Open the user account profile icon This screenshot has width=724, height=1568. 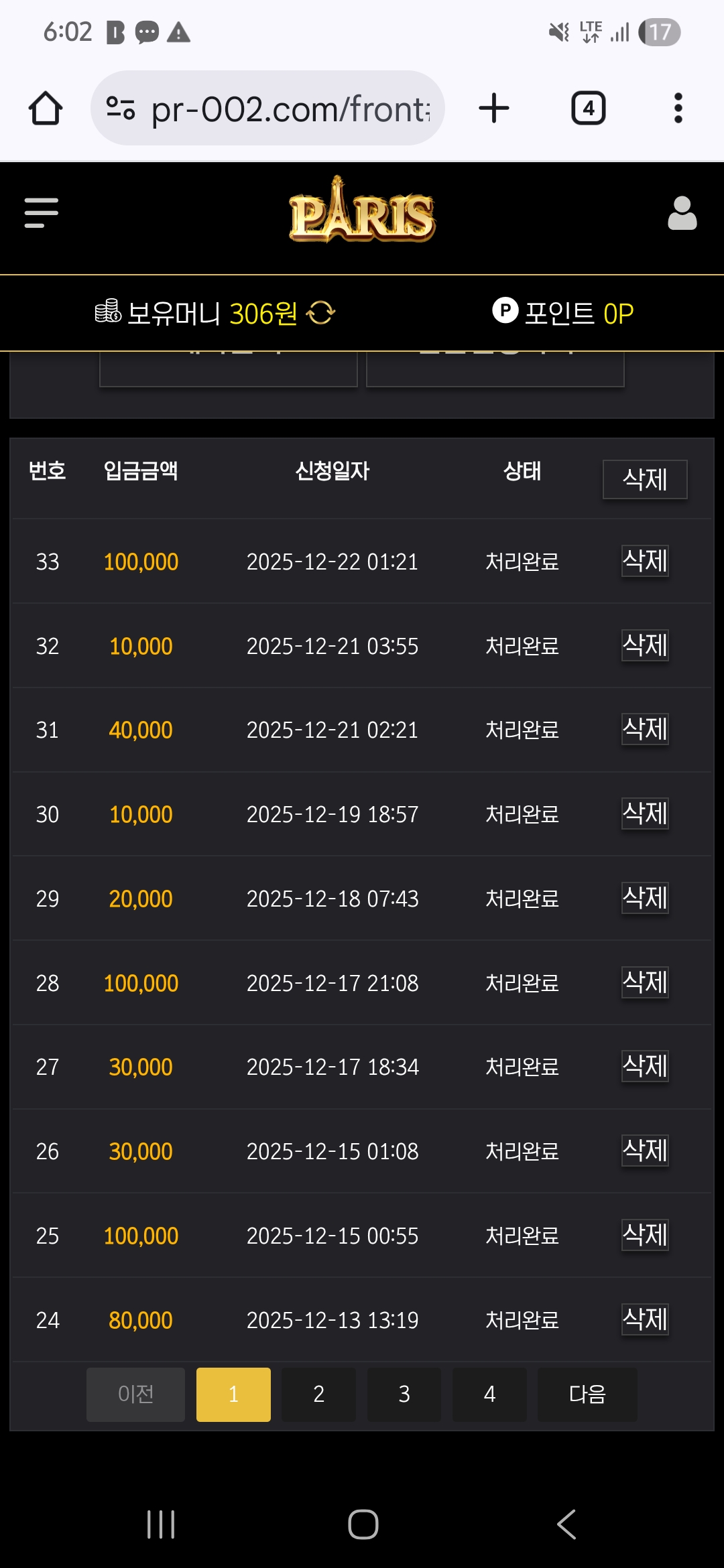pyautogui.click(x=682, y=213)
